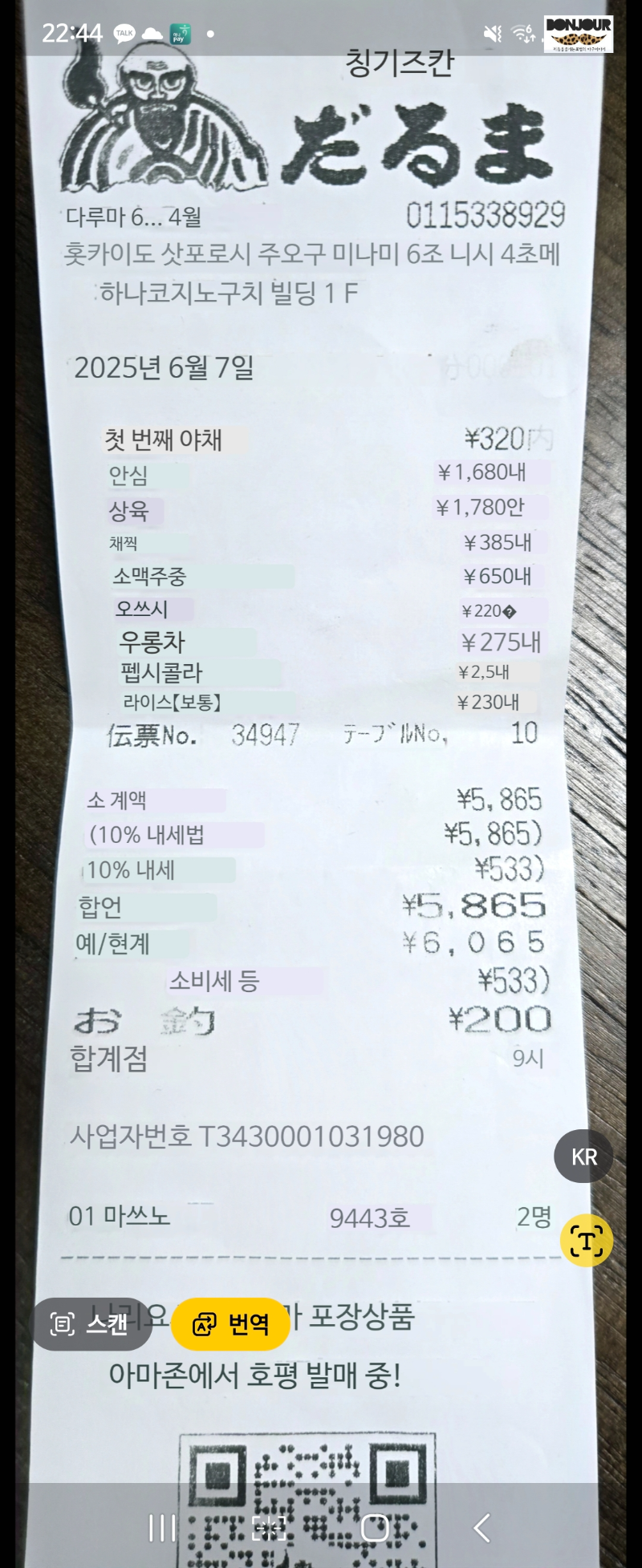Screen dimensions: 642x1568
Task: Tap the yellow T text extraction icon
Action: pos(586,1240)
